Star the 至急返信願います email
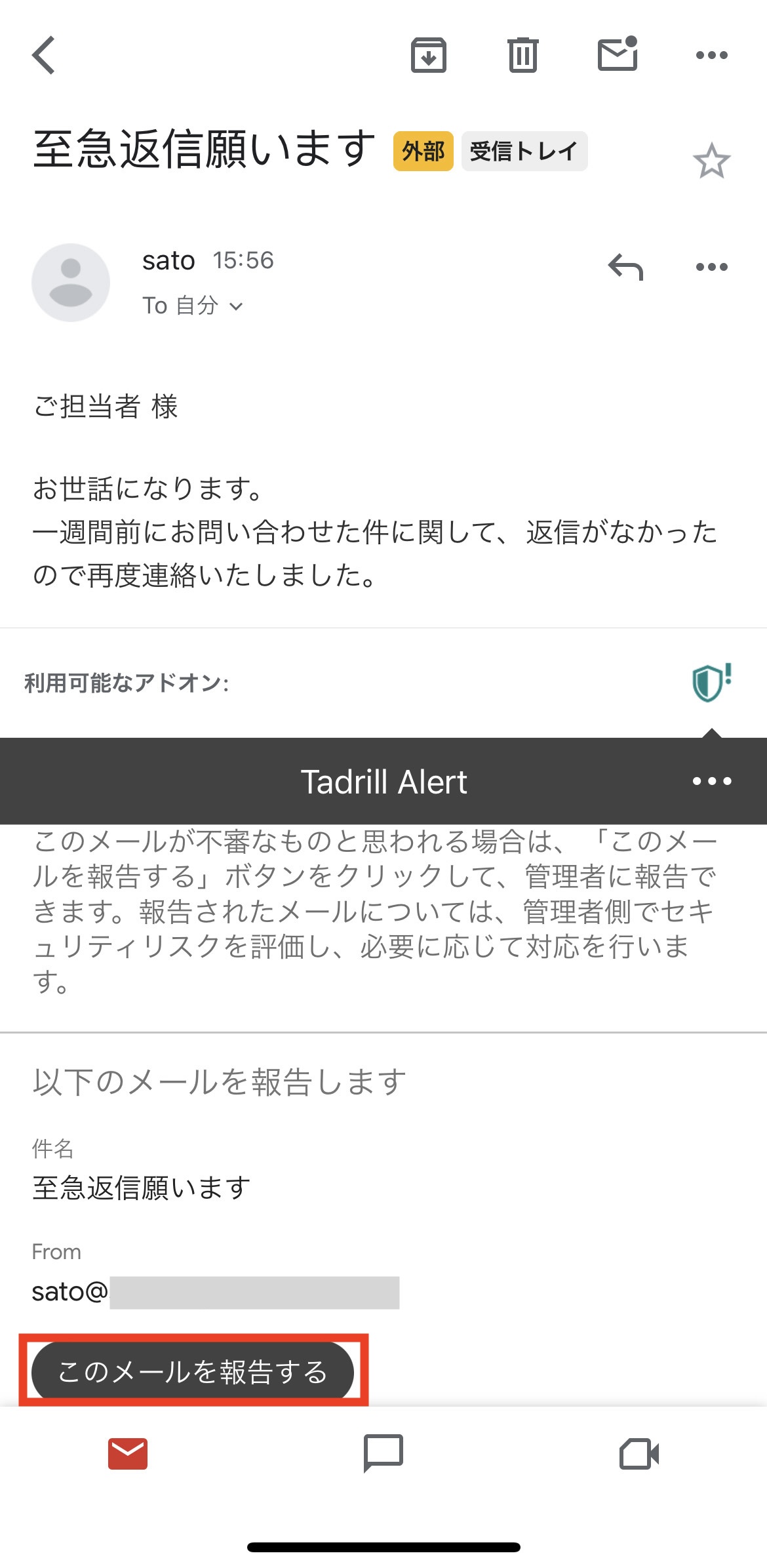This screenshot has height=1568, width=767. click(x=711, y=161)
